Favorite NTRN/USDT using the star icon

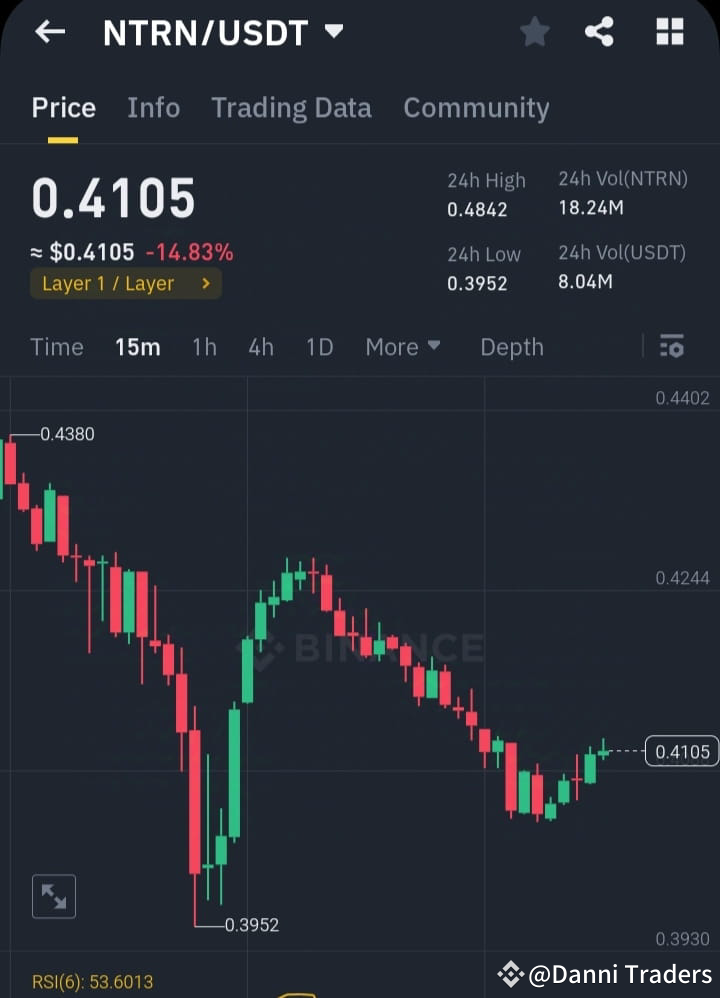534,31
